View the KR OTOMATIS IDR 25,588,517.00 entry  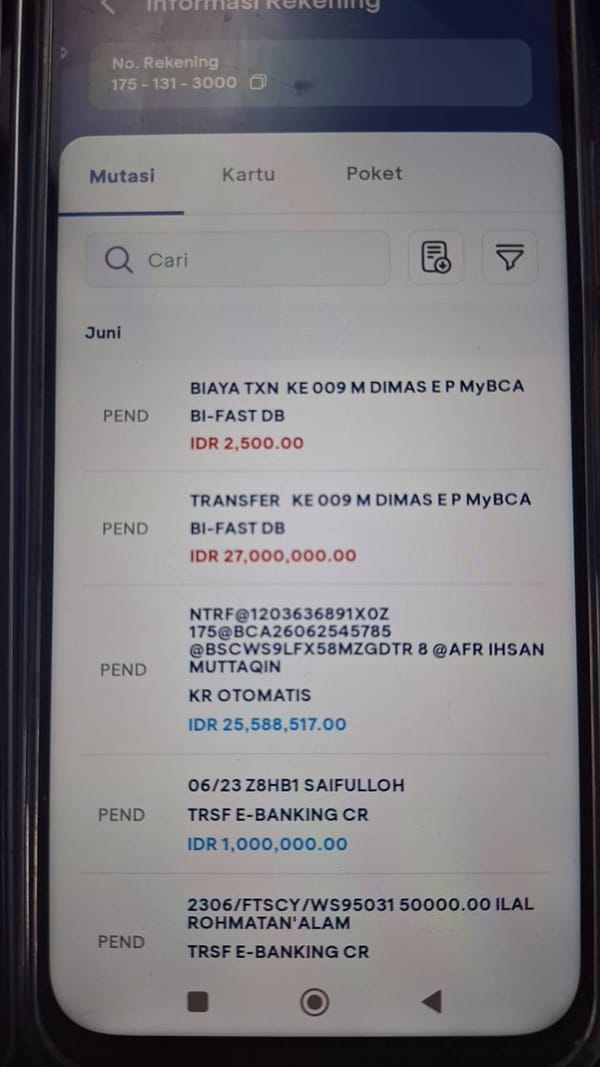314,670
